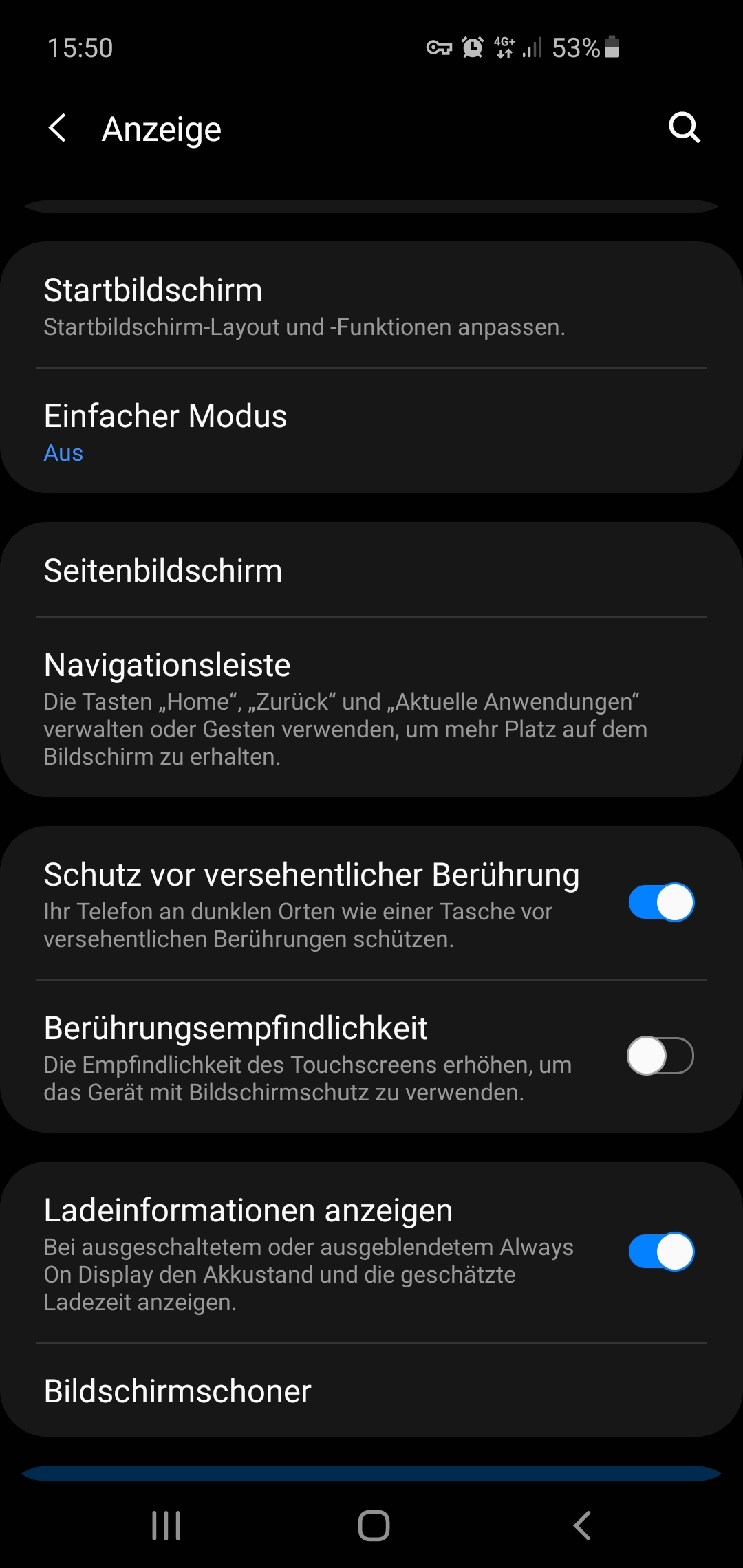
Task: Open Einfacher Modus setting
Action: pos(371,432)
